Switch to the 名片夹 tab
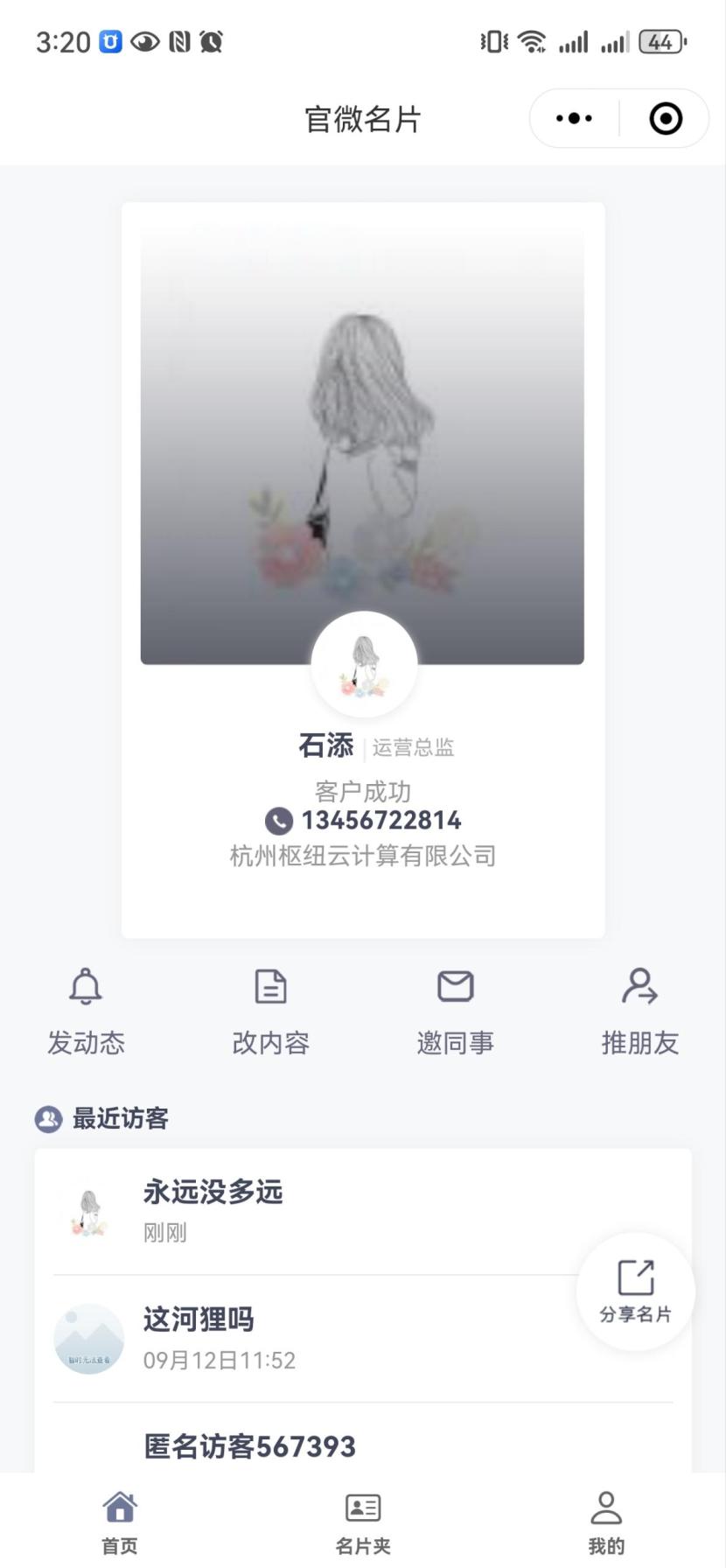 point(363,1522)
